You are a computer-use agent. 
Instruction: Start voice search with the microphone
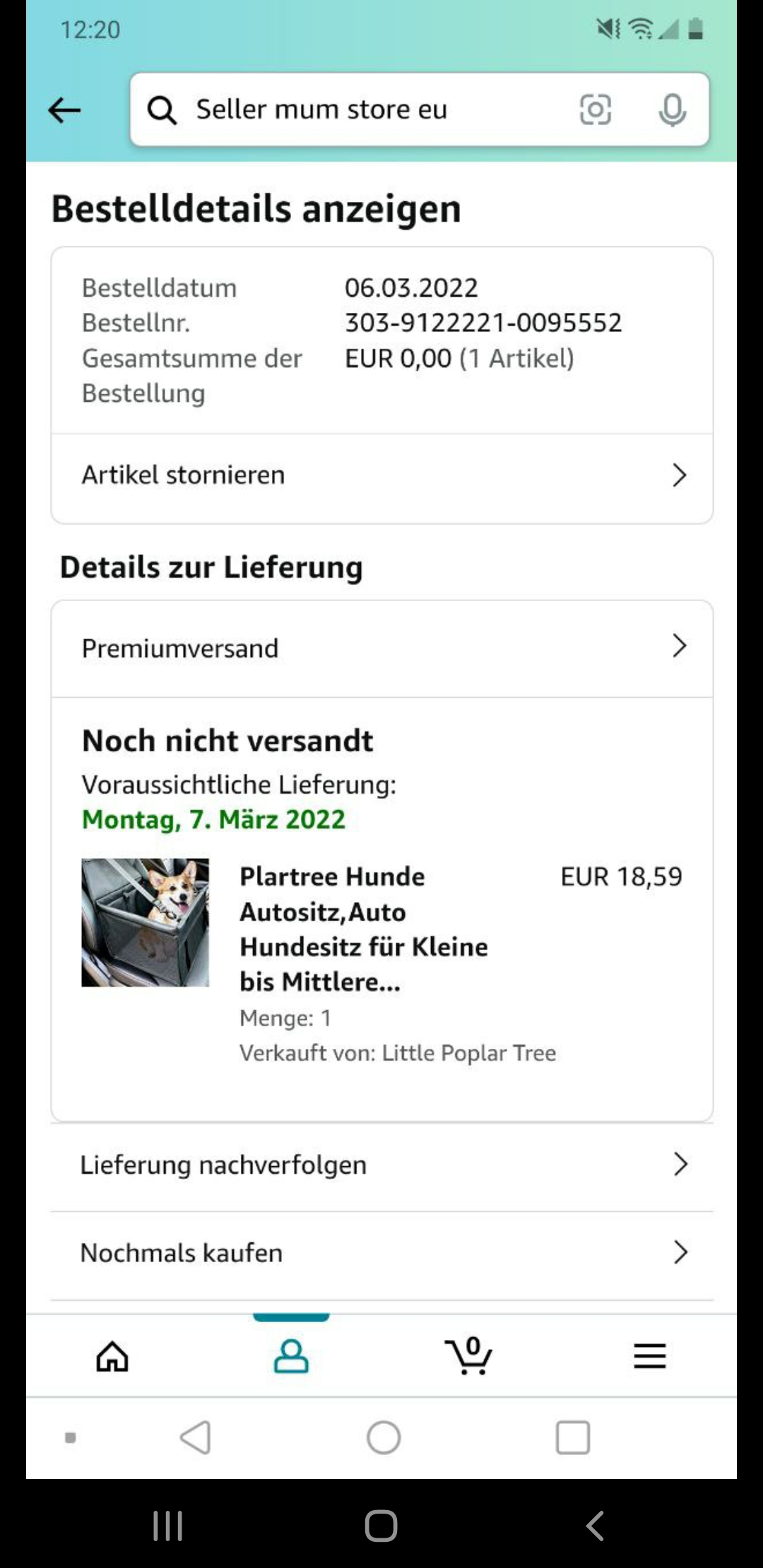click(672, 110)
